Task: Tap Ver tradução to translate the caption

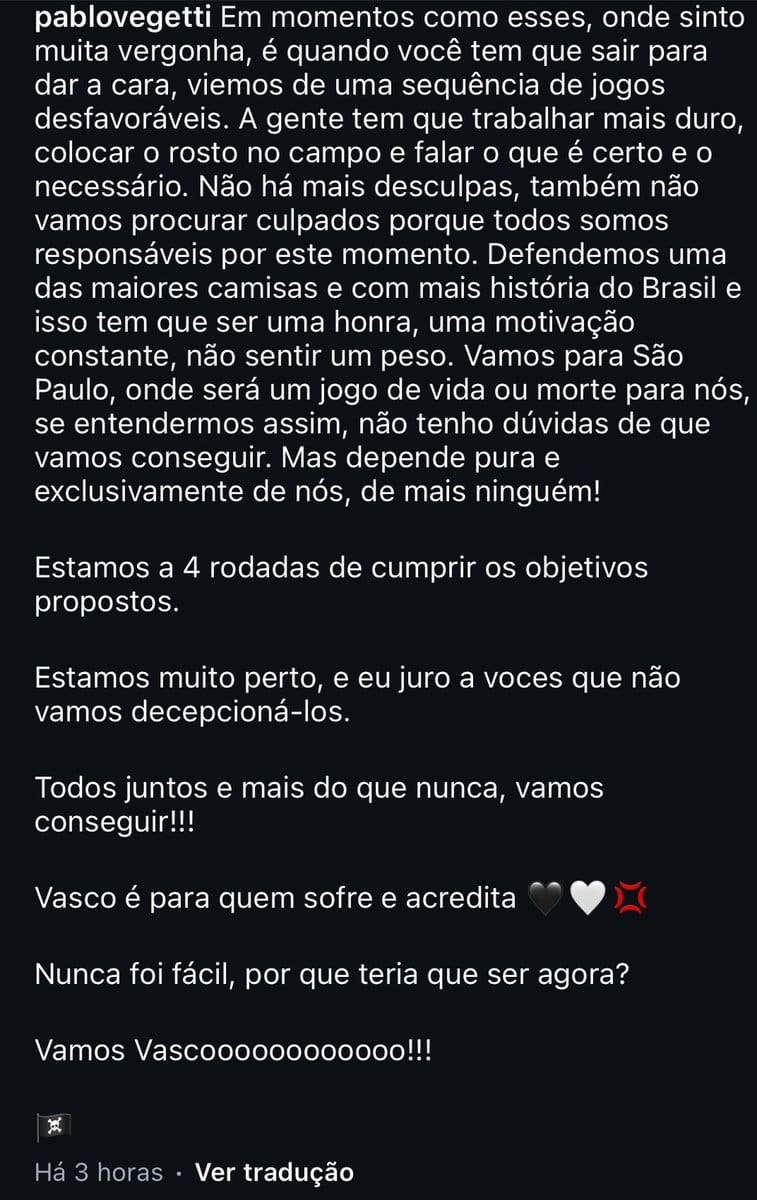Action: [274, 1171]
